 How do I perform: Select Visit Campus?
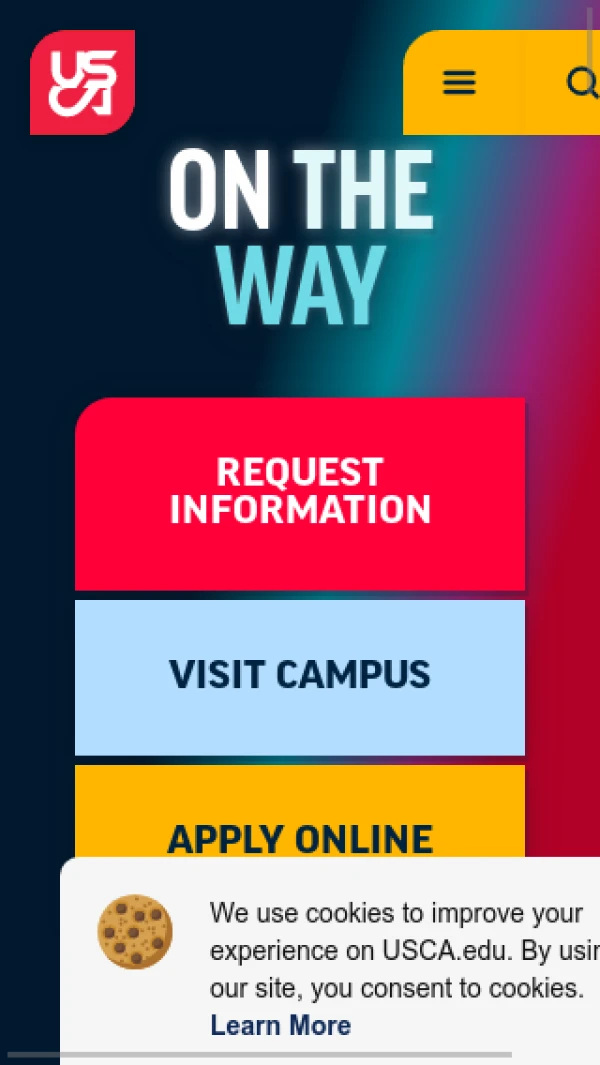point(300,676)
